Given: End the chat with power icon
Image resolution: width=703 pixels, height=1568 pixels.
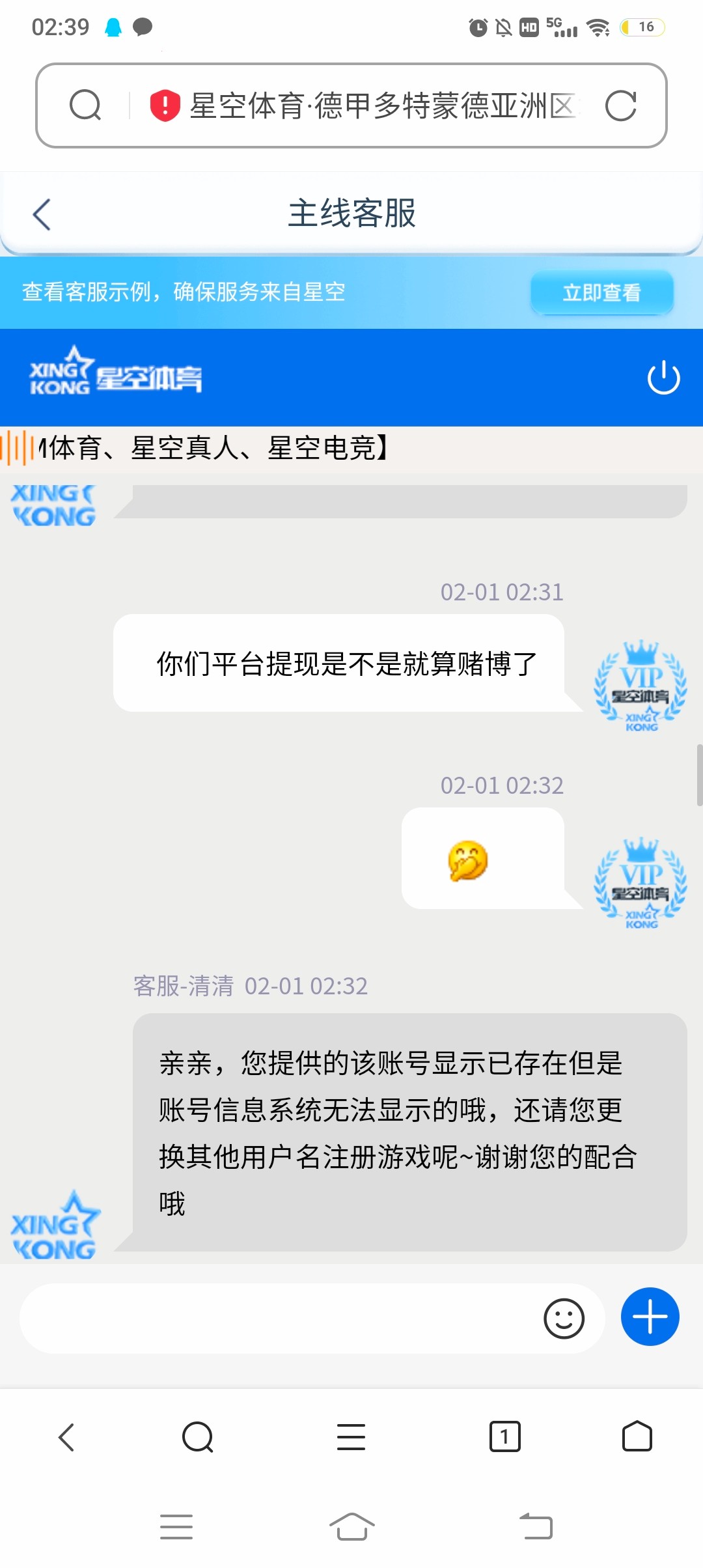Looking at the screenshot, I should point(663,378).
